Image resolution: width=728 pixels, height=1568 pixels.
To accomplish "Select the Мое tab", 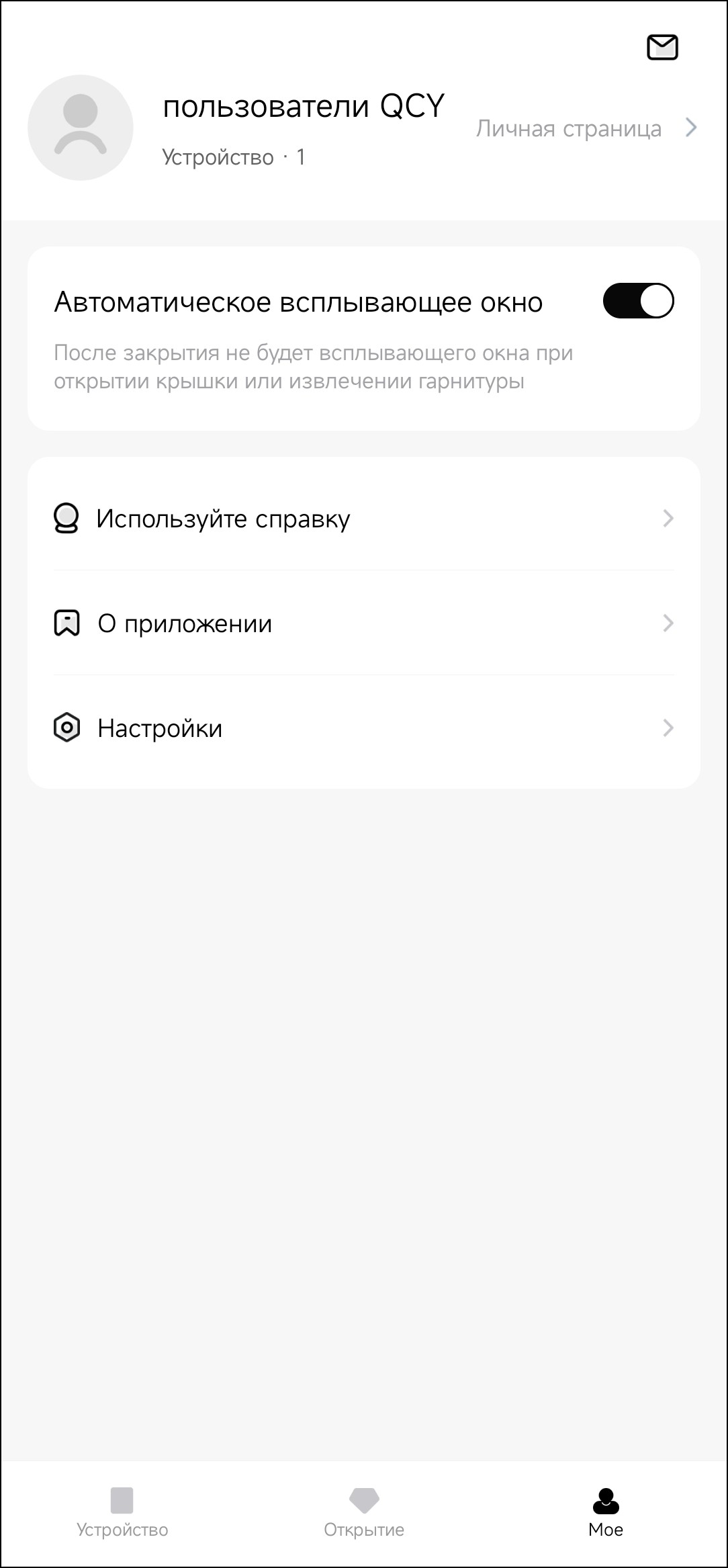I will (x=606, y=1510).
